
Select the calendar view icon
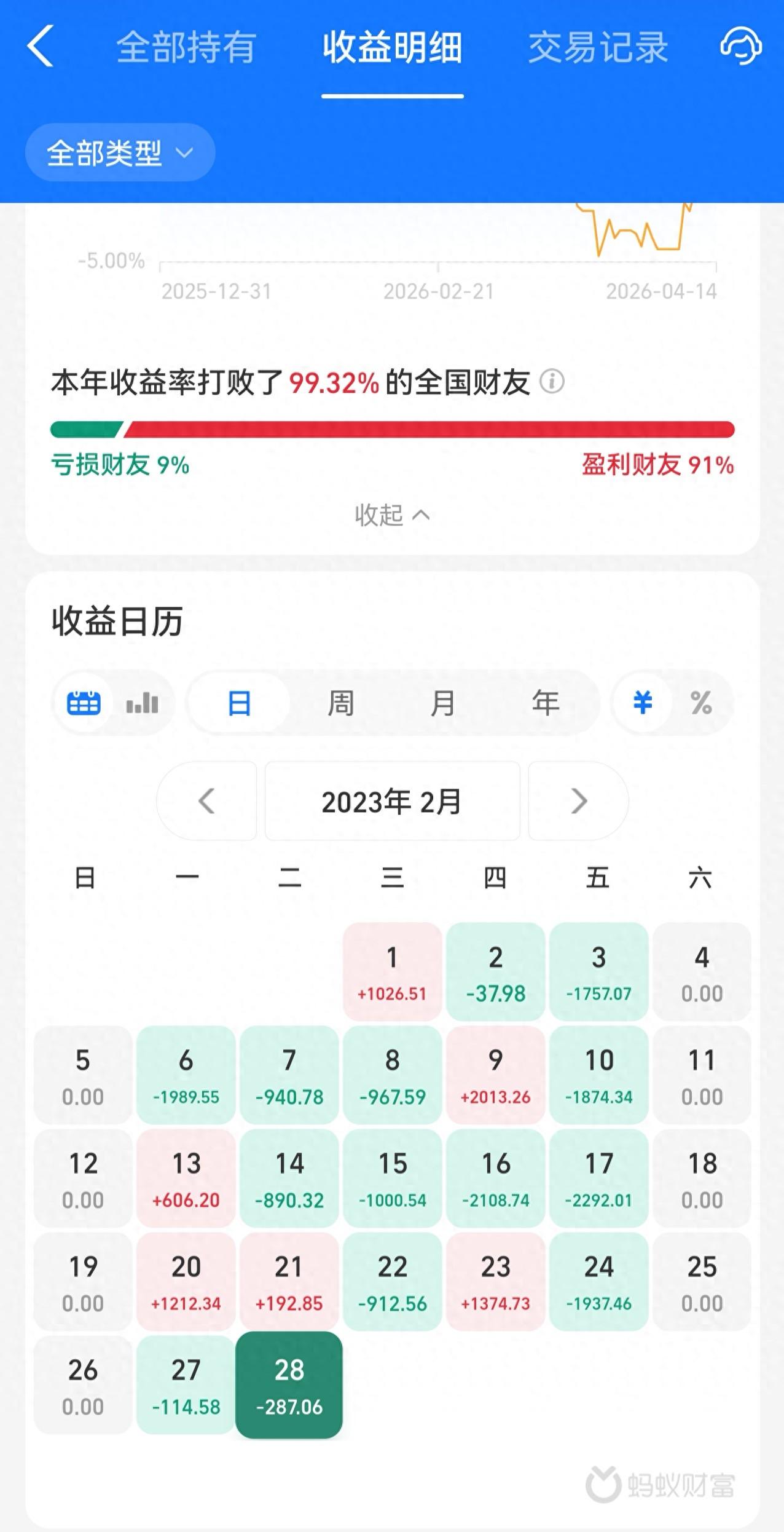(84, 703)
